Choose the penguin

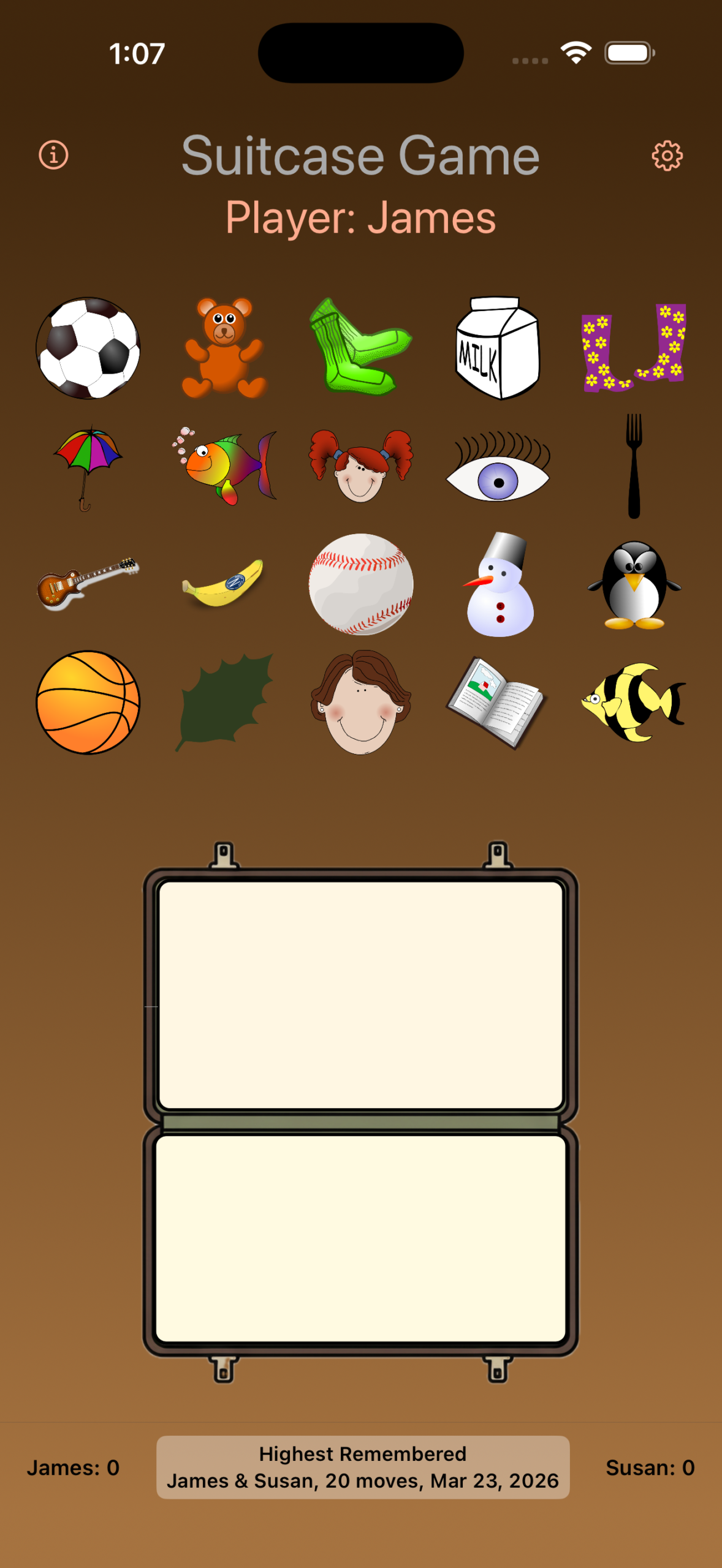[634, 585]
